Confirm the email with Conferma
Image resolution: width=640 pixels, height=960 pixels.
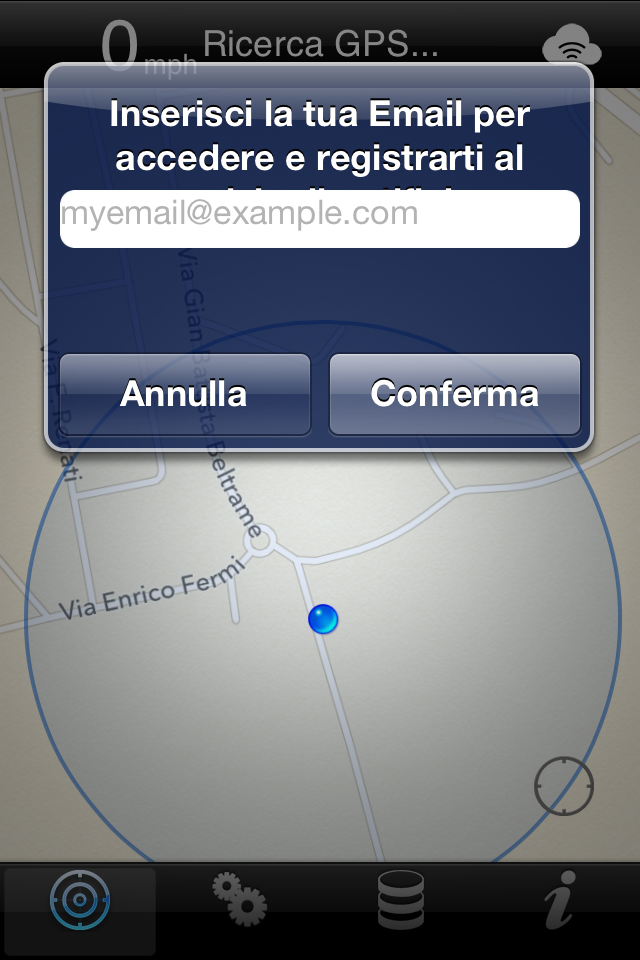pos(455,394)
